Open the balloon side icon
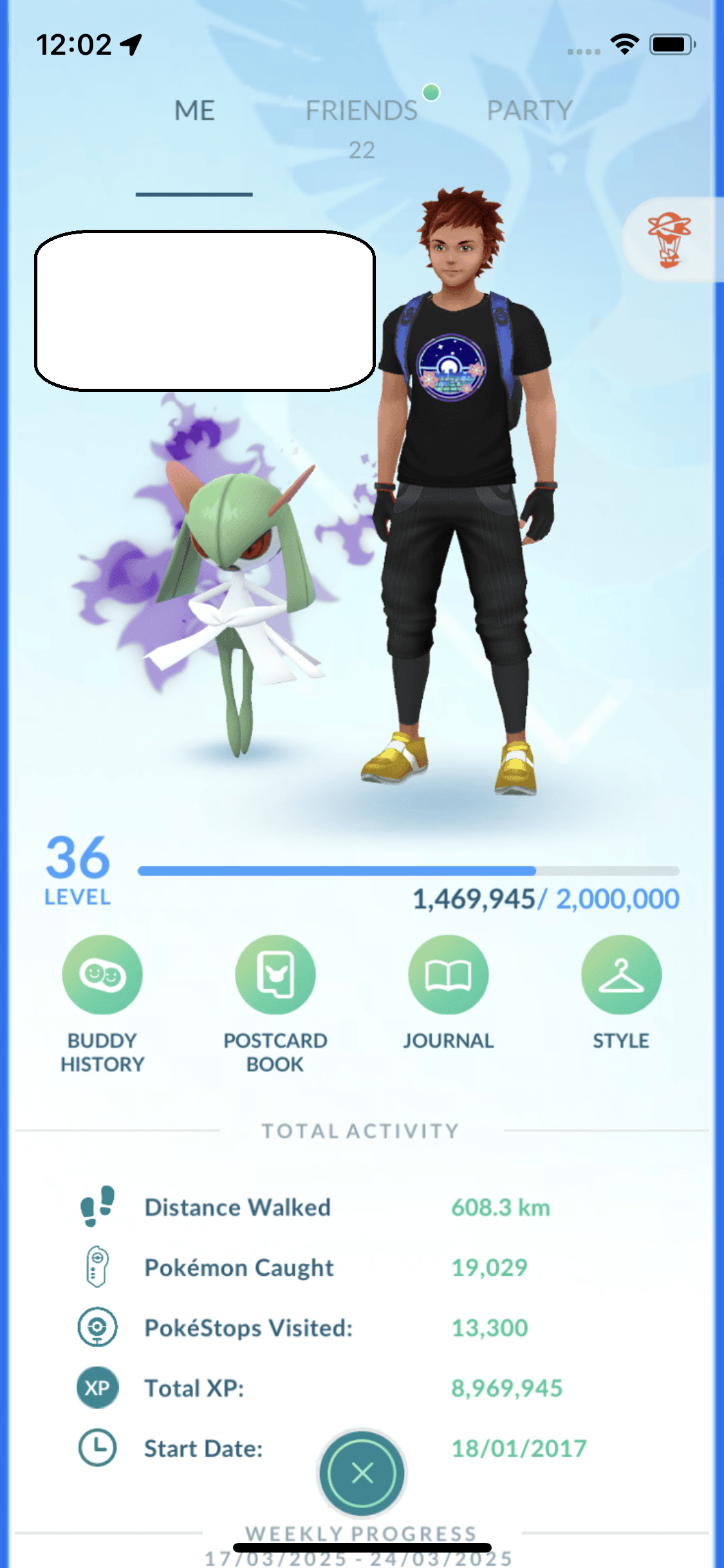 (x=669, y=240)
